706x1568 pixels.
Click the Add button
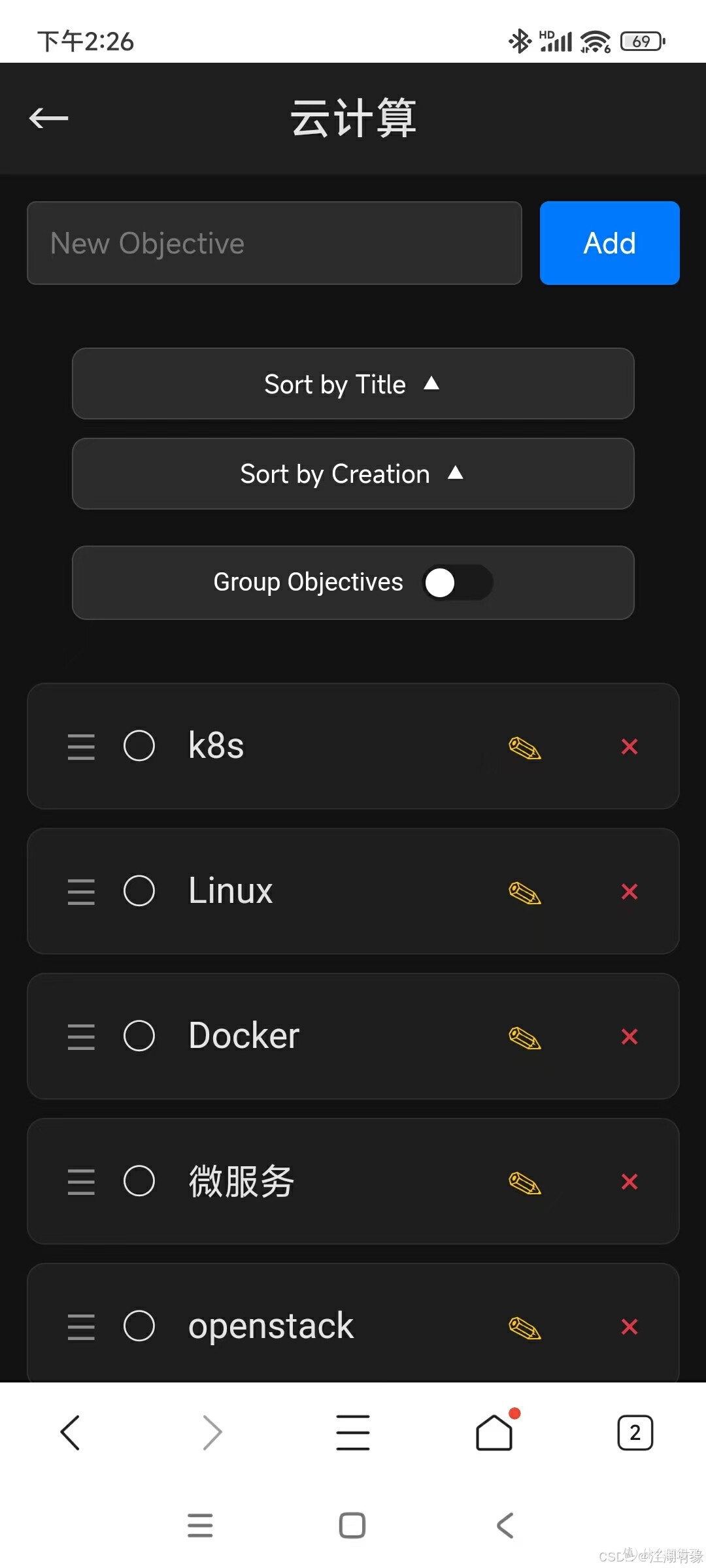pos(609,243)
